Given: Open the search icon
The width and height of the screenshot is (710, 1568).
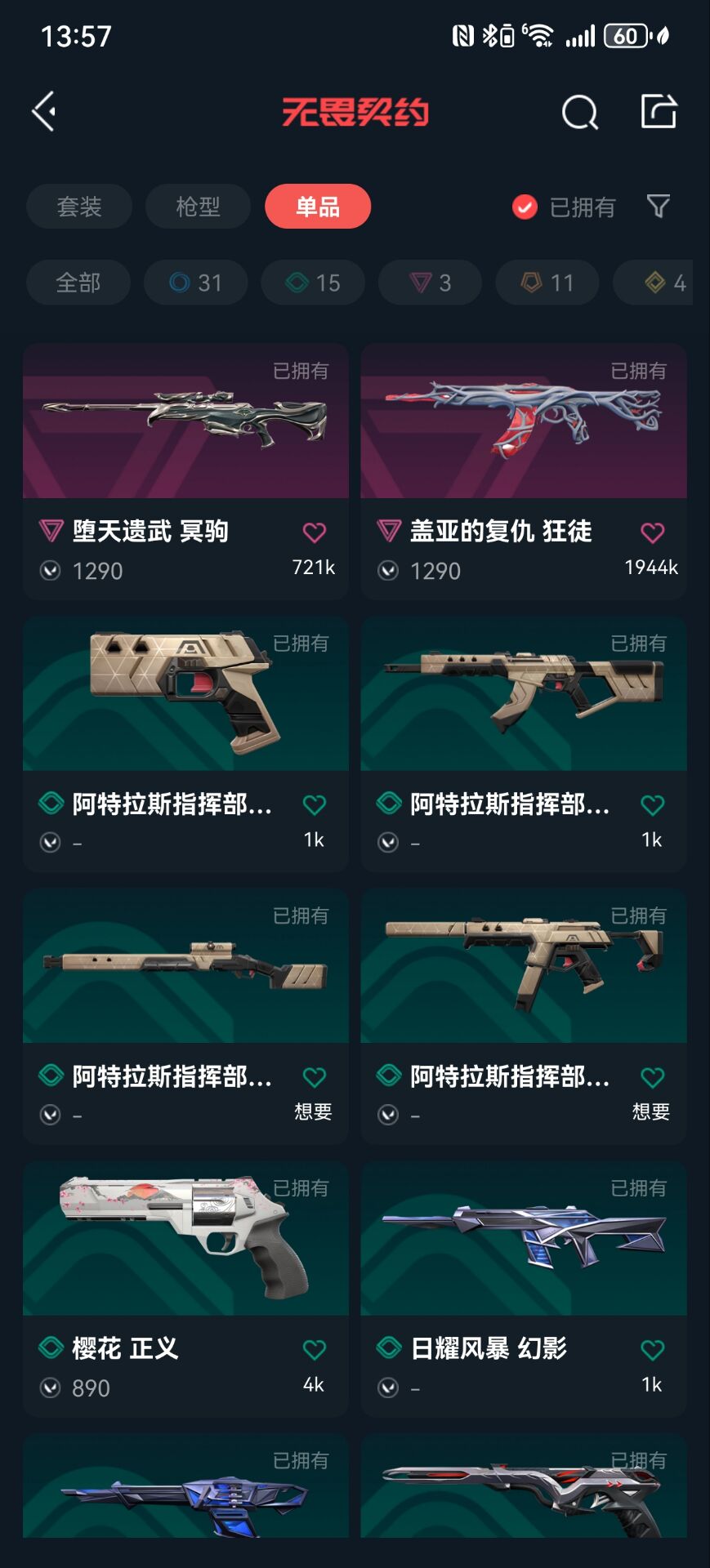Looking at the screenshot, I should (579, 112).
